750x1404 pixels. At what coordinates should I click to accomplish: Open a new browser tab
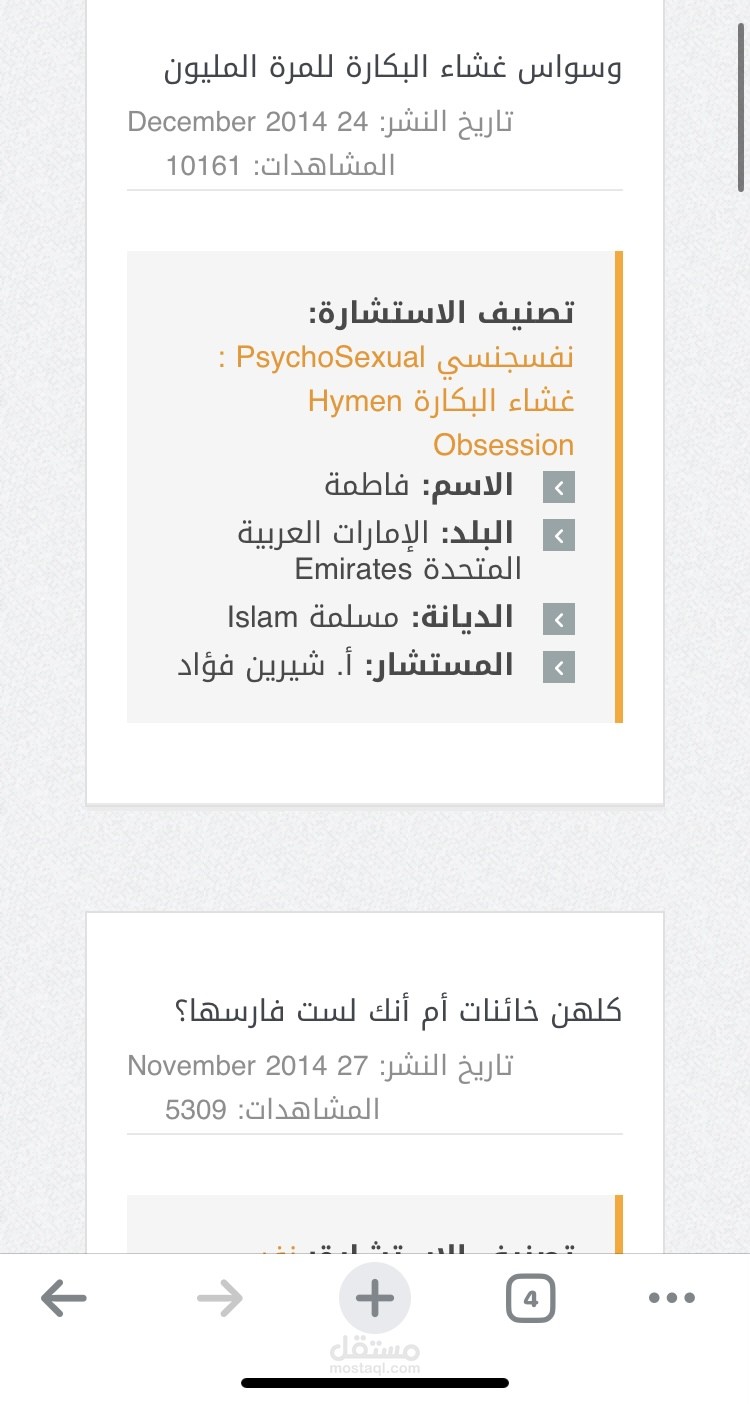(x=375, y=1298)
